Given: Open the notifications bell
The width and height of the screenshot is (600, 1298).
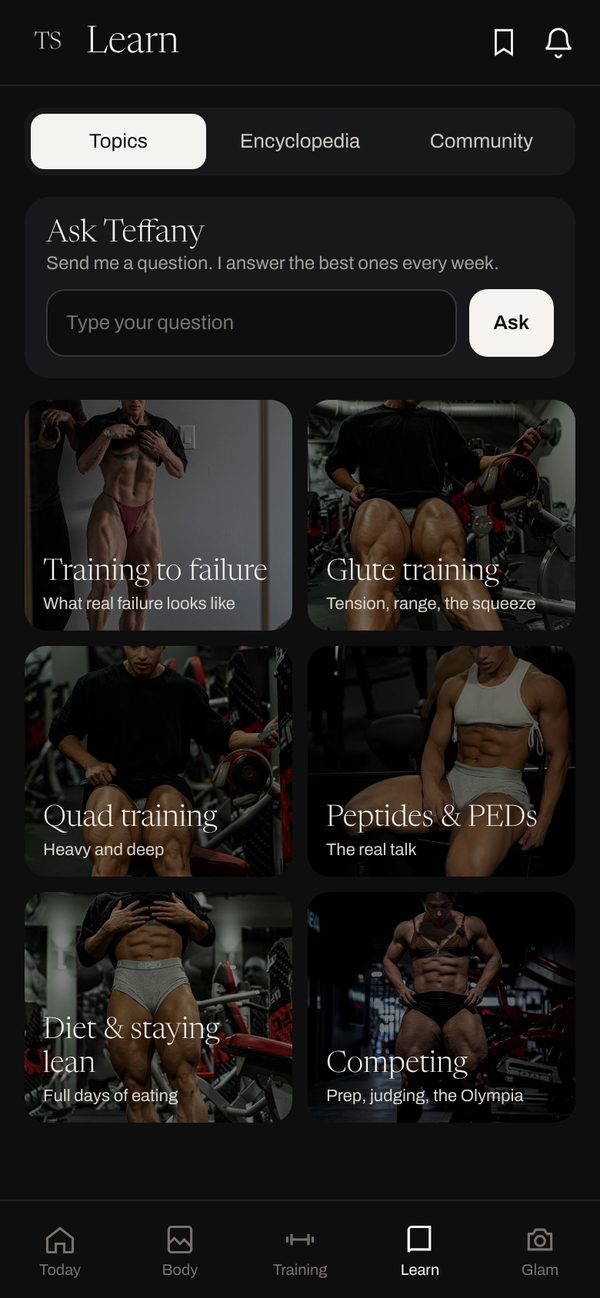Looking at the screenshot, I should 558,42.
